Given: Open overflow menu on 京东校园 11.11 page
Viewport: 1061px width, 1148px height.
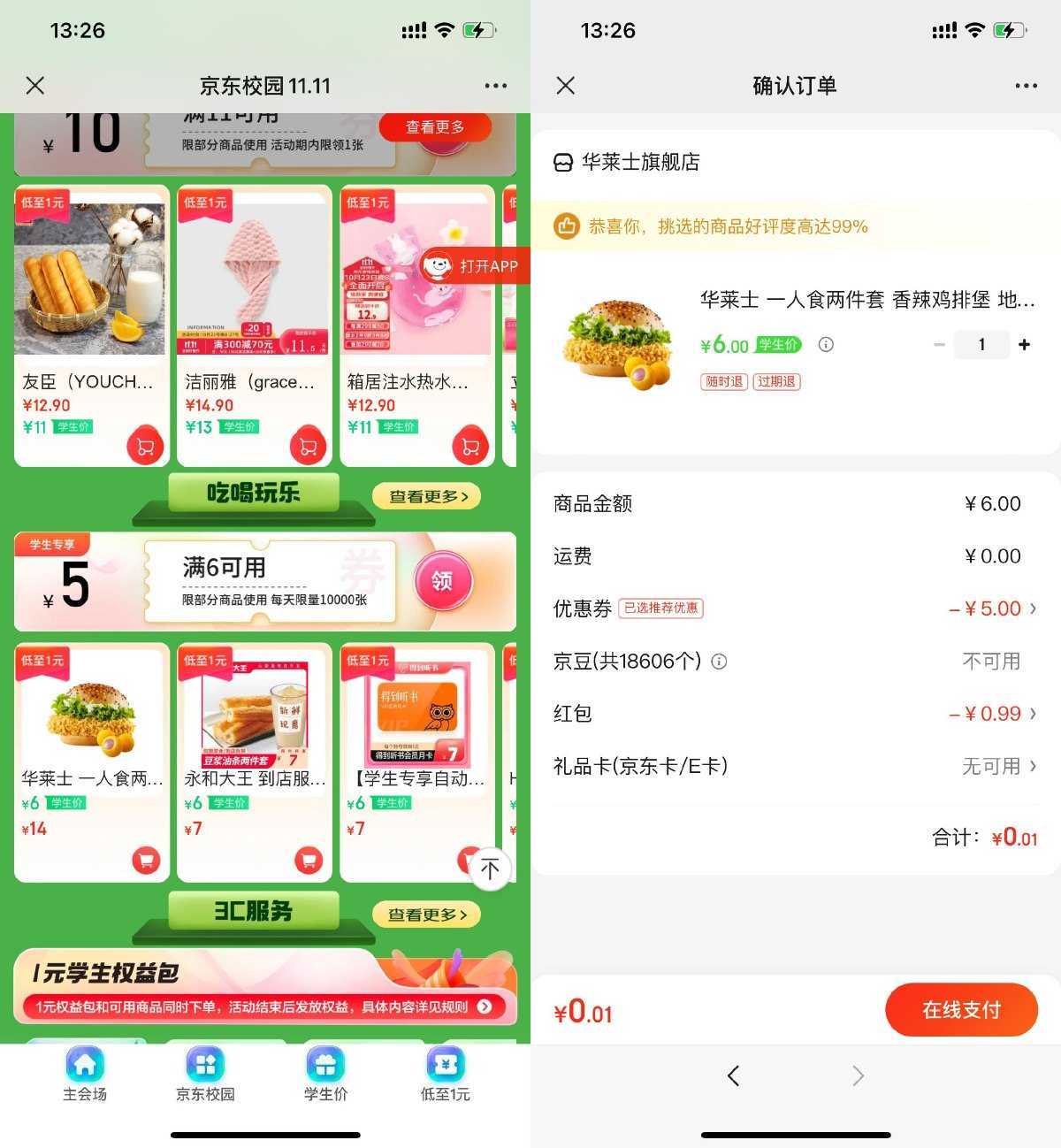Looking at the screenshot, I should (495, 86).
